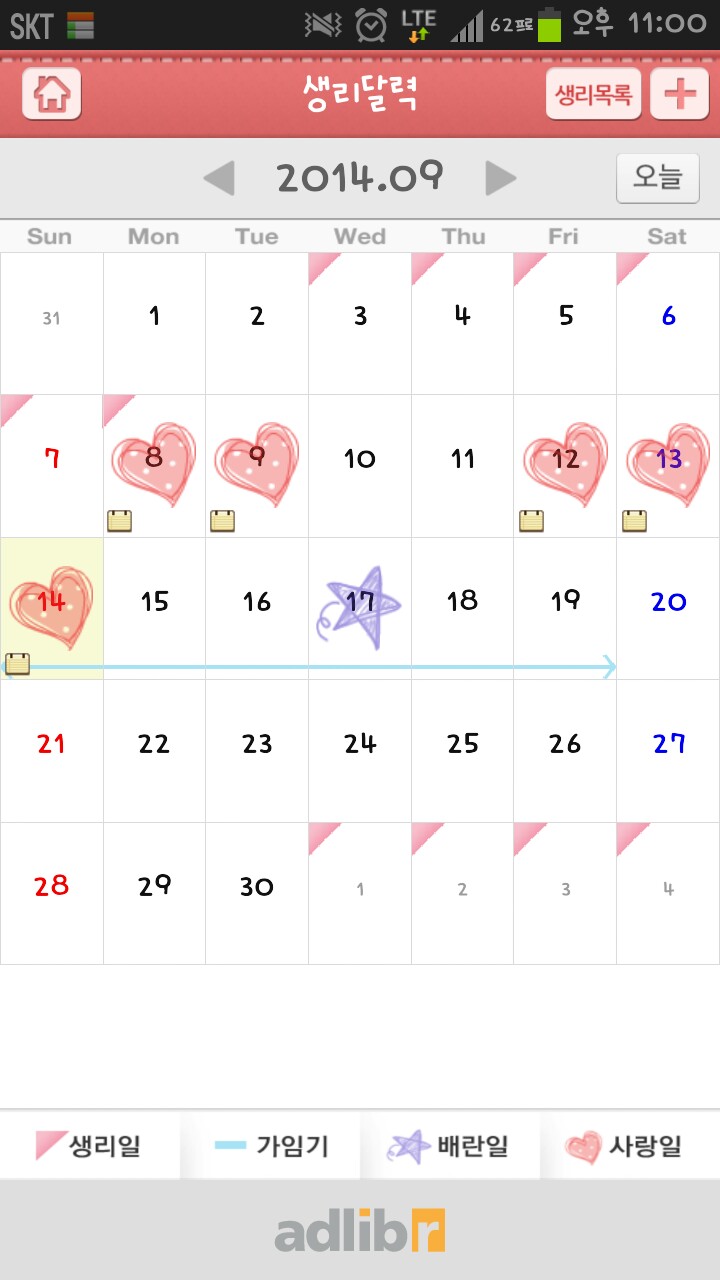Add a new entry with plus button
The image size is (720, 1280).
pos(680,95)
